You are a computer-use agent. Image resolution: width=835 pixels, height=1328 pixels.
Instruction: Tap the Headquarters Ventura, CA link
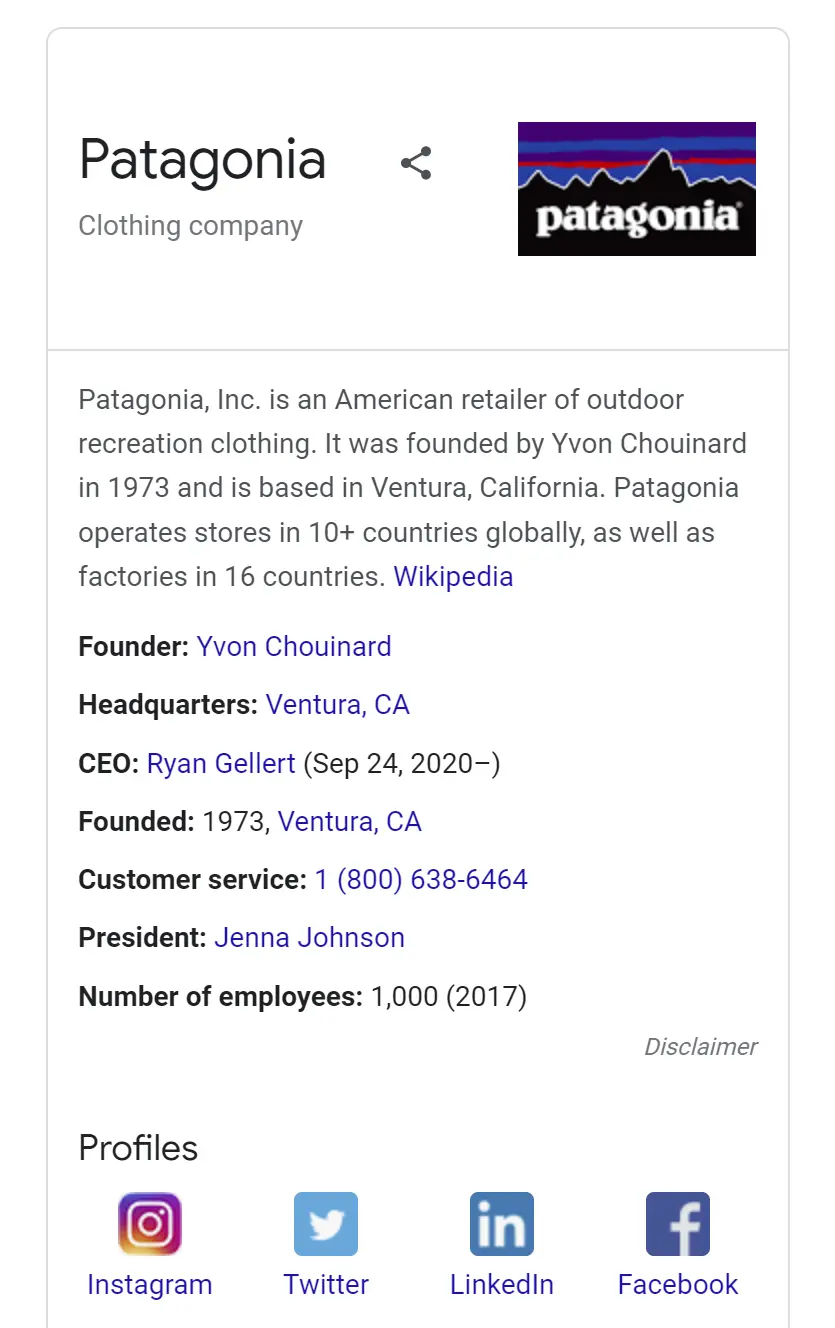tap(337, 705)
